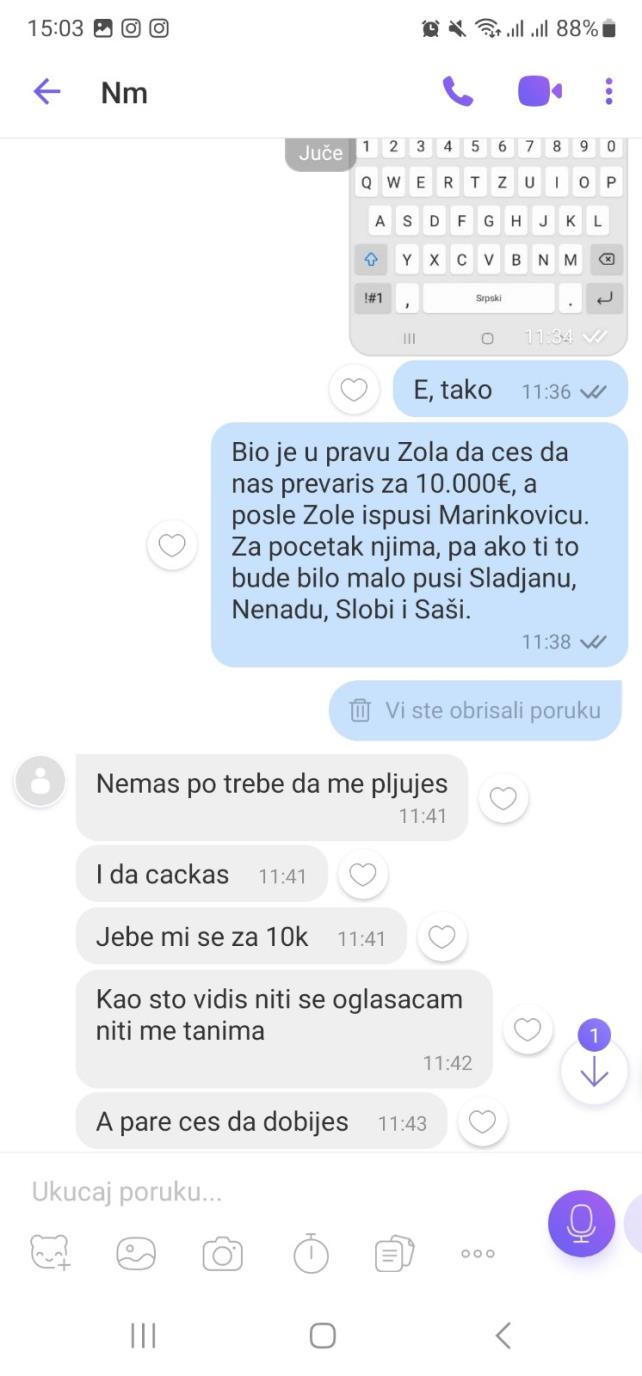Go back from the Nm chat
This screenshot has height=1376, width=642.
47,92
